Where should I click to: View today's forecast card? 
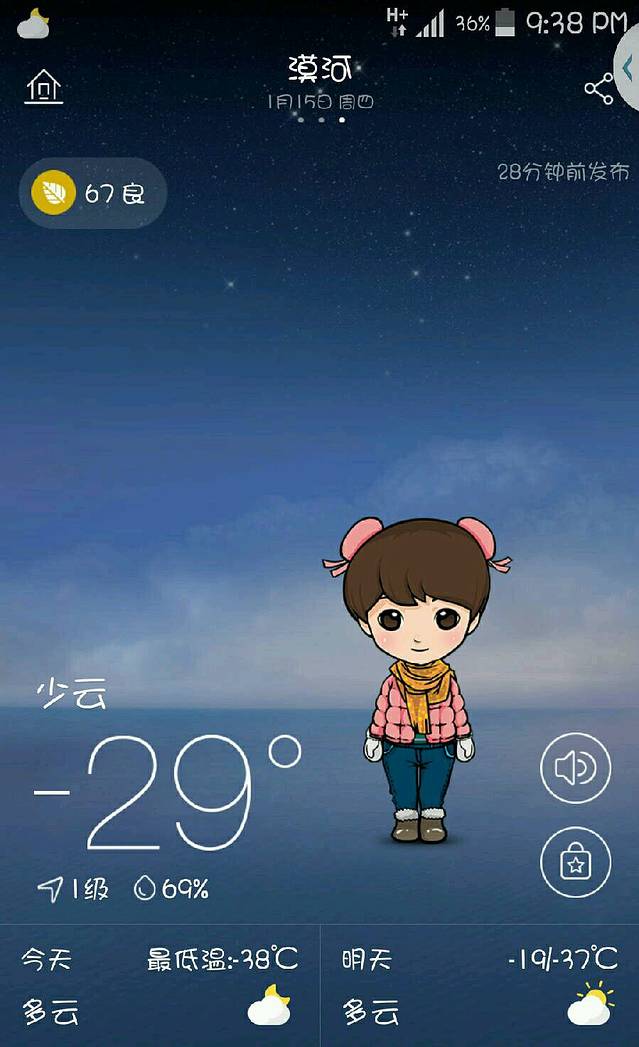click(160, 986)
